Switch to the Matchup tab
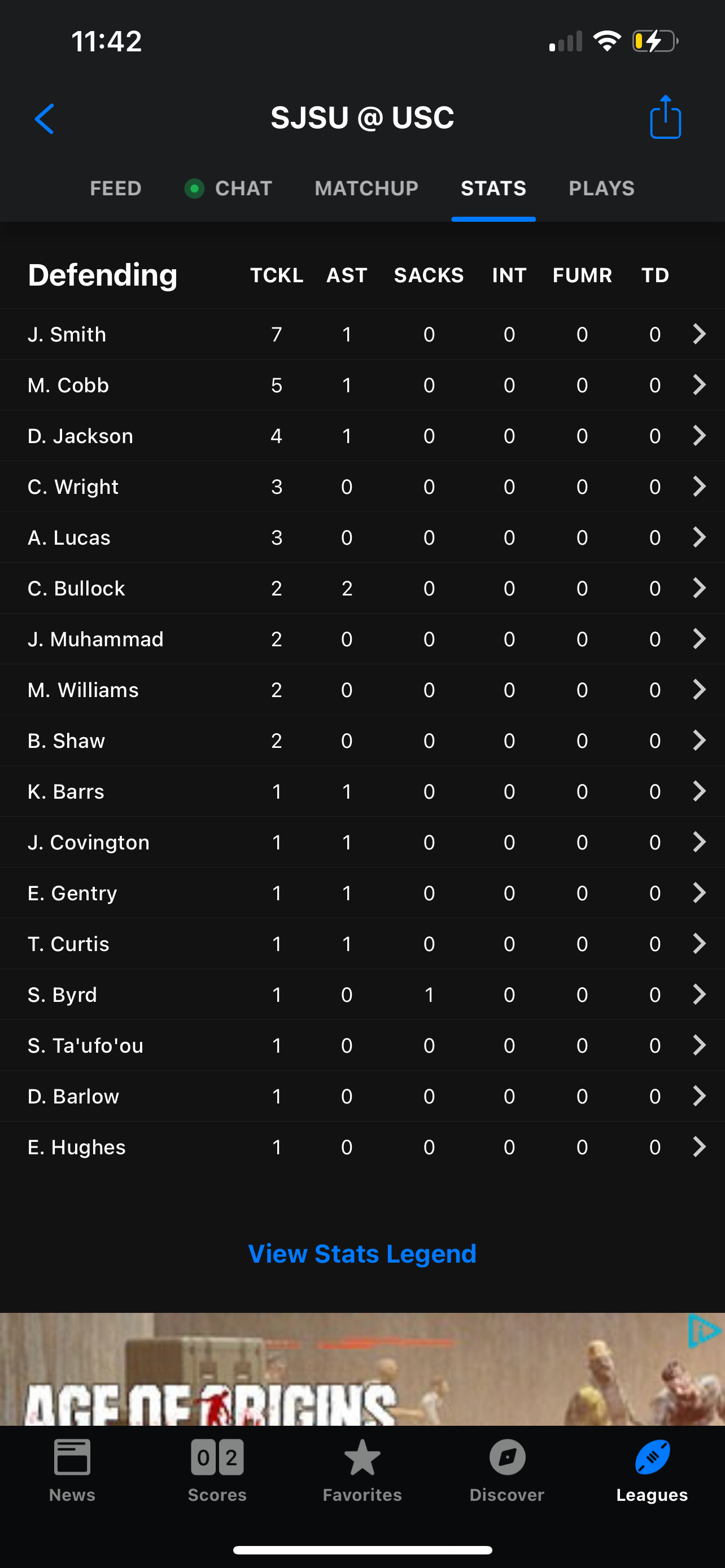725x1568 pixels. (x=366, y=189)
